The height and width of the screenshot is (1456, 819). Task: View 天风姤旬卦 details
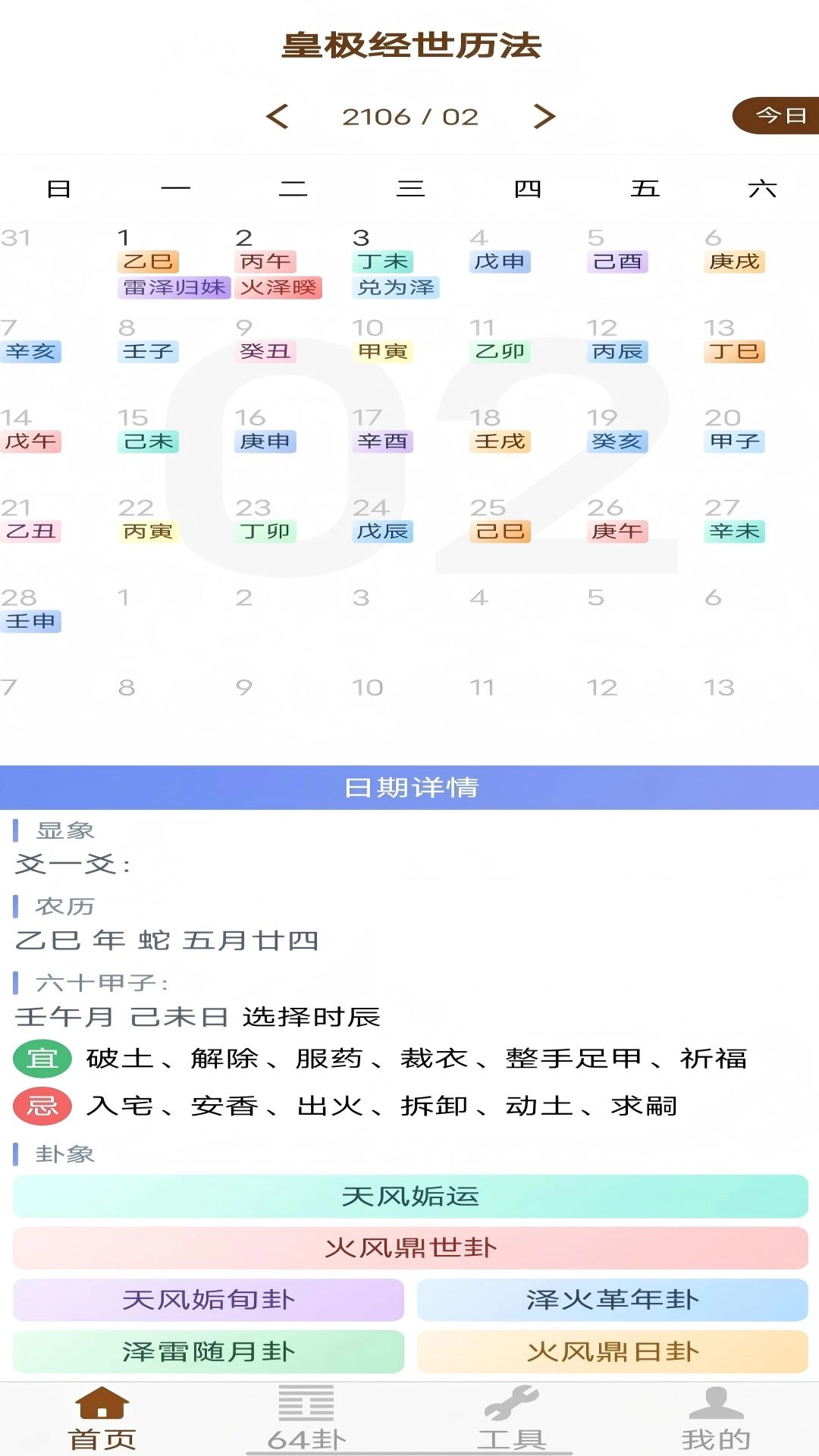(x=209, y=1299)
